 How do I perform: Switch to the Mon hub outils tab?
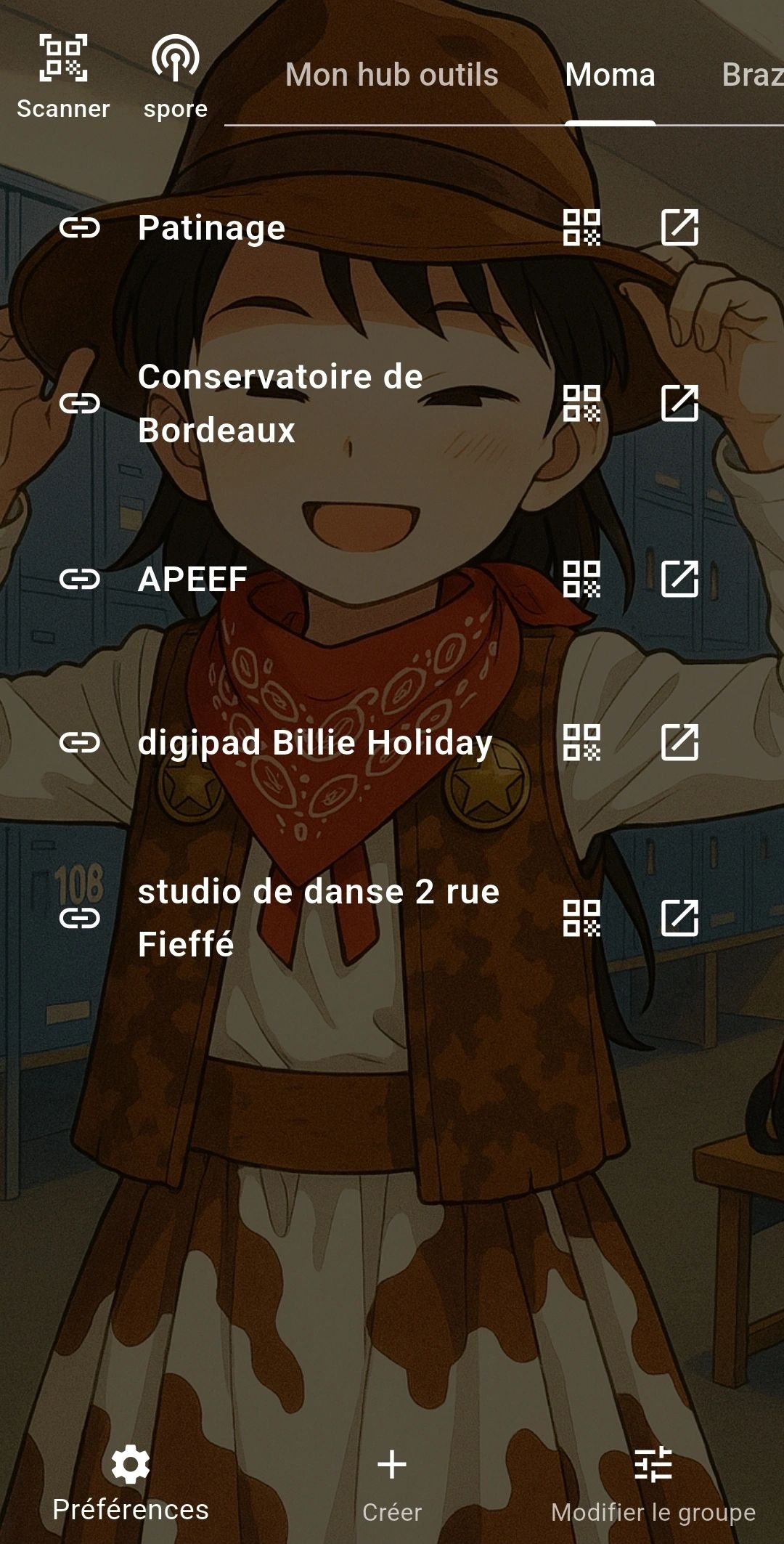coord(391,75)
